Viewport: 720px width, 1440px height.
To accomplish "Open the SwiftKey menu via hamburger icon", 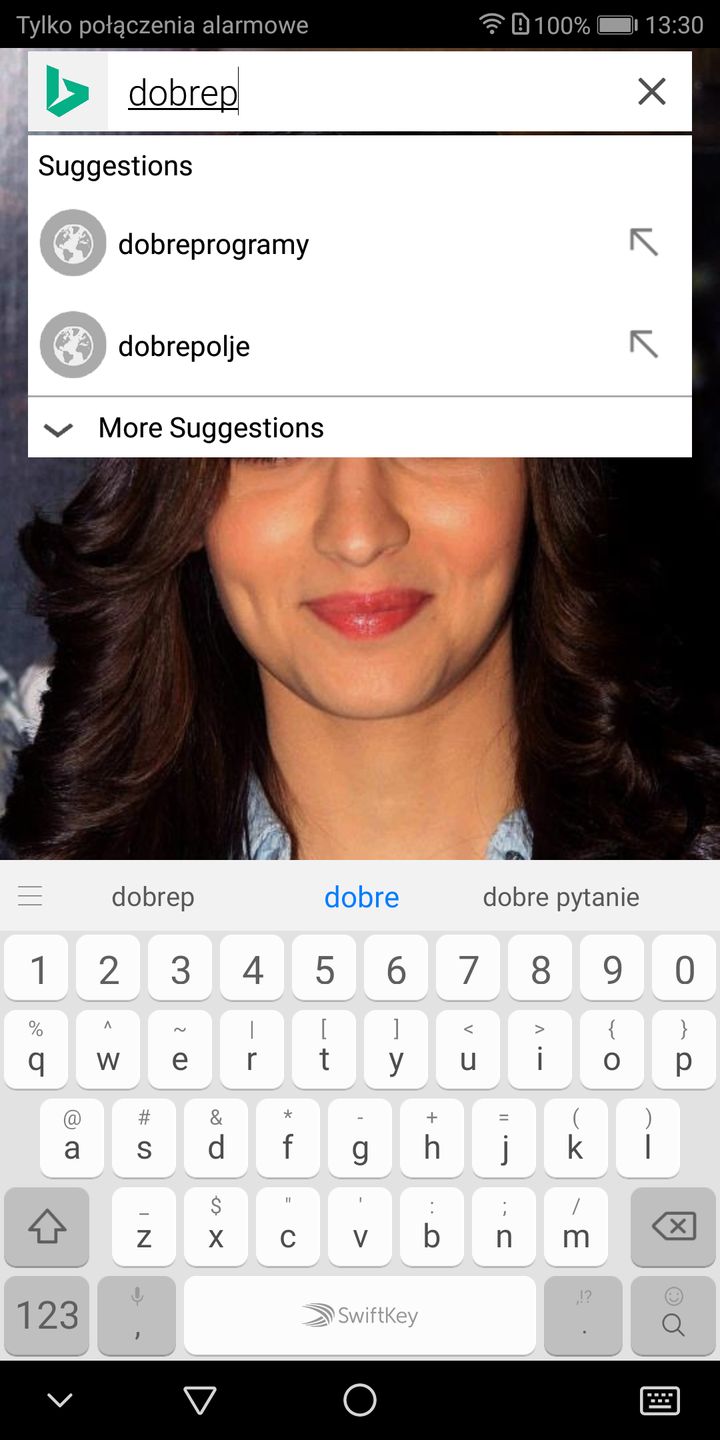I will pyautogui.click(x=30, y=897).
